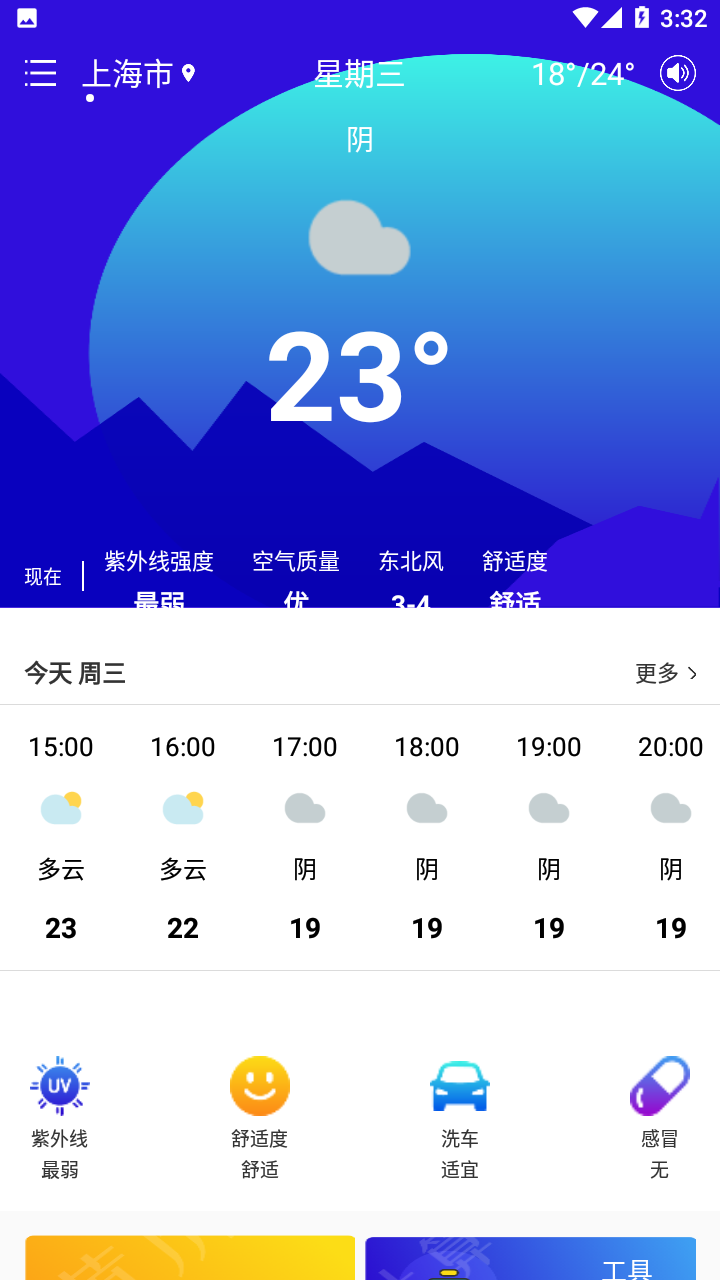
Task: Open the 紫外线 UV index tile
Action: tap(60, 1116)
